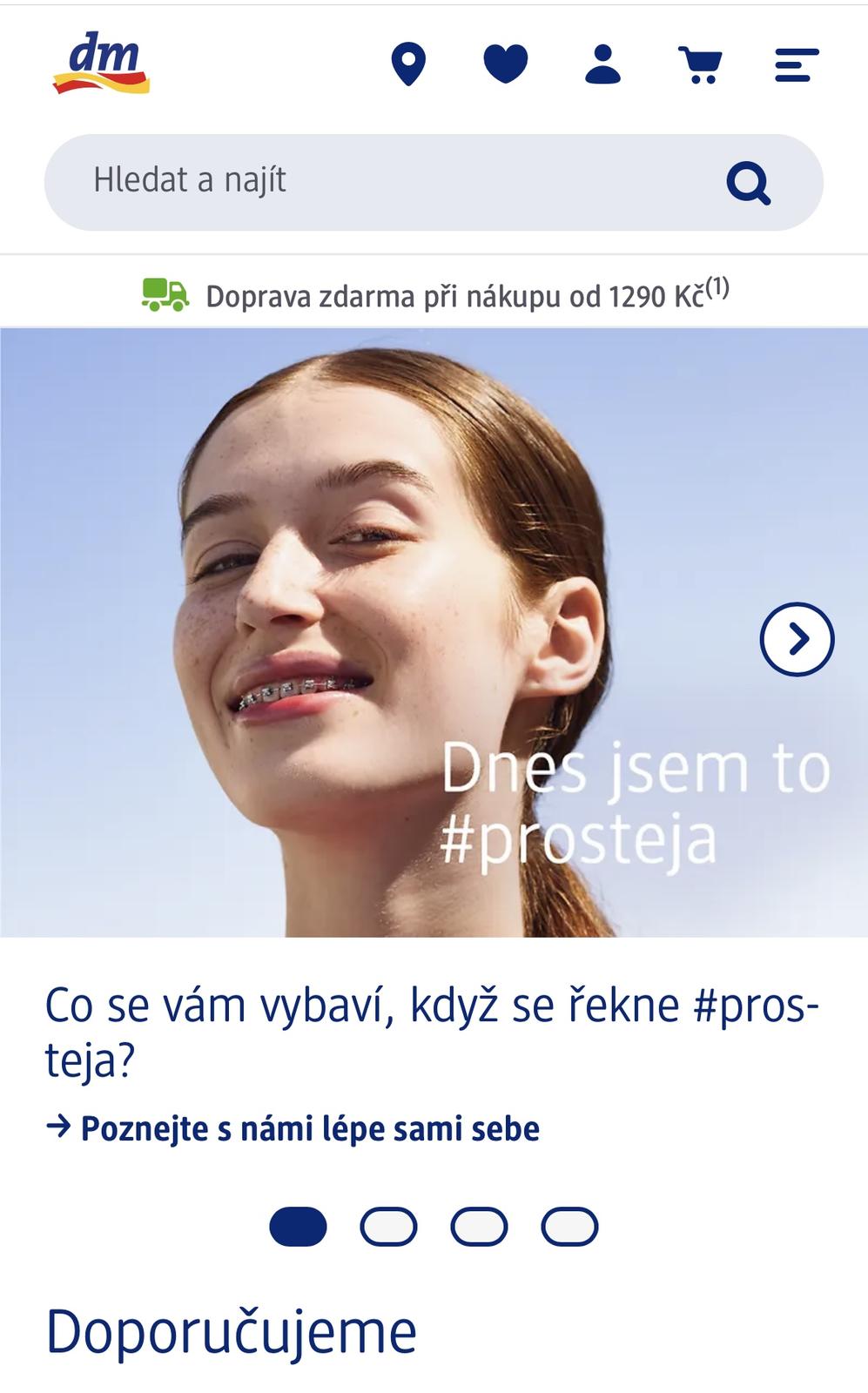This screenshot has height=1393, width=868.
Task: Open the dm home logo
Action: (x=101, y=64)
